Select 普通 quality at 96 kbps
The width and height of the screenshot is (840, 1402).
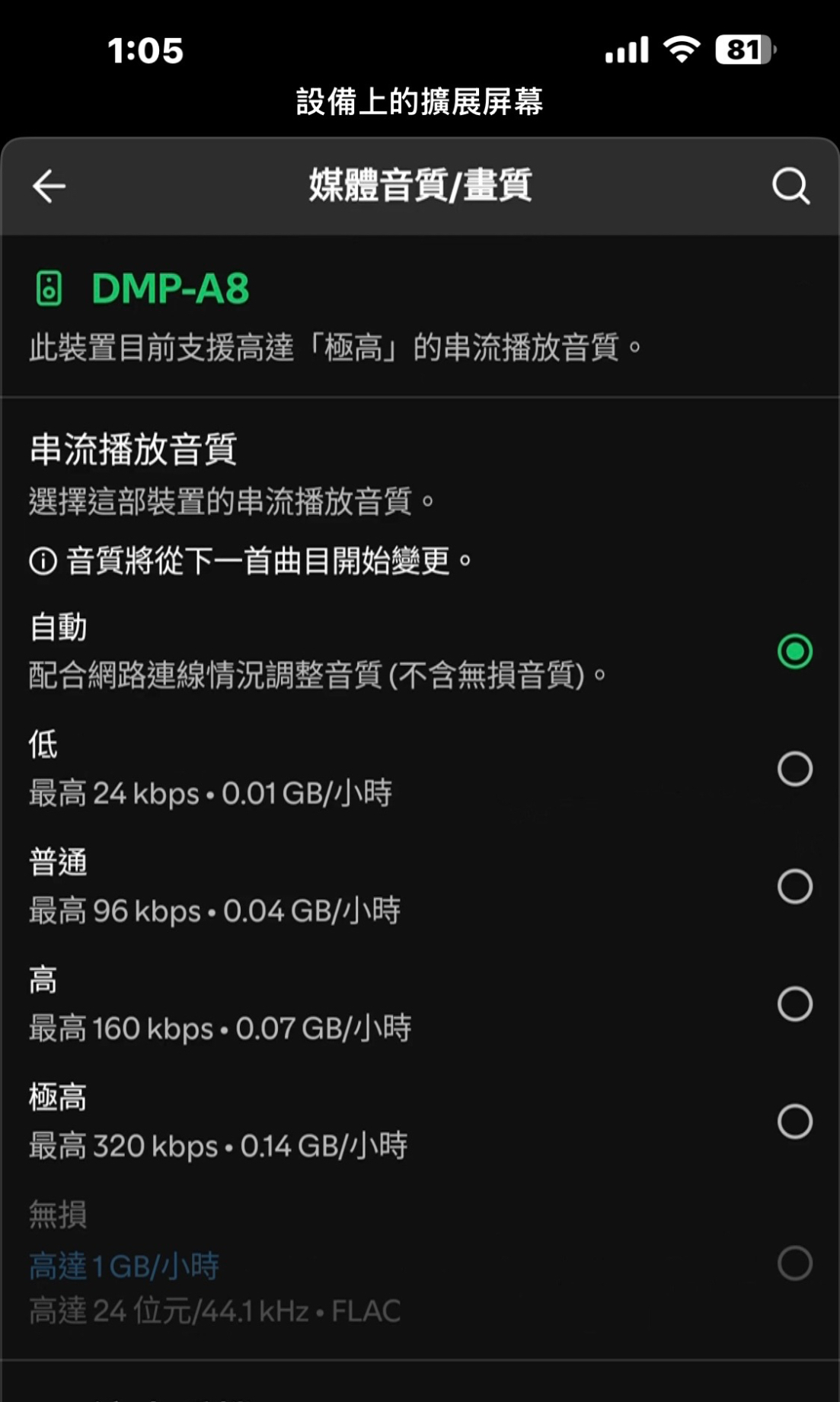click(794, 887)
